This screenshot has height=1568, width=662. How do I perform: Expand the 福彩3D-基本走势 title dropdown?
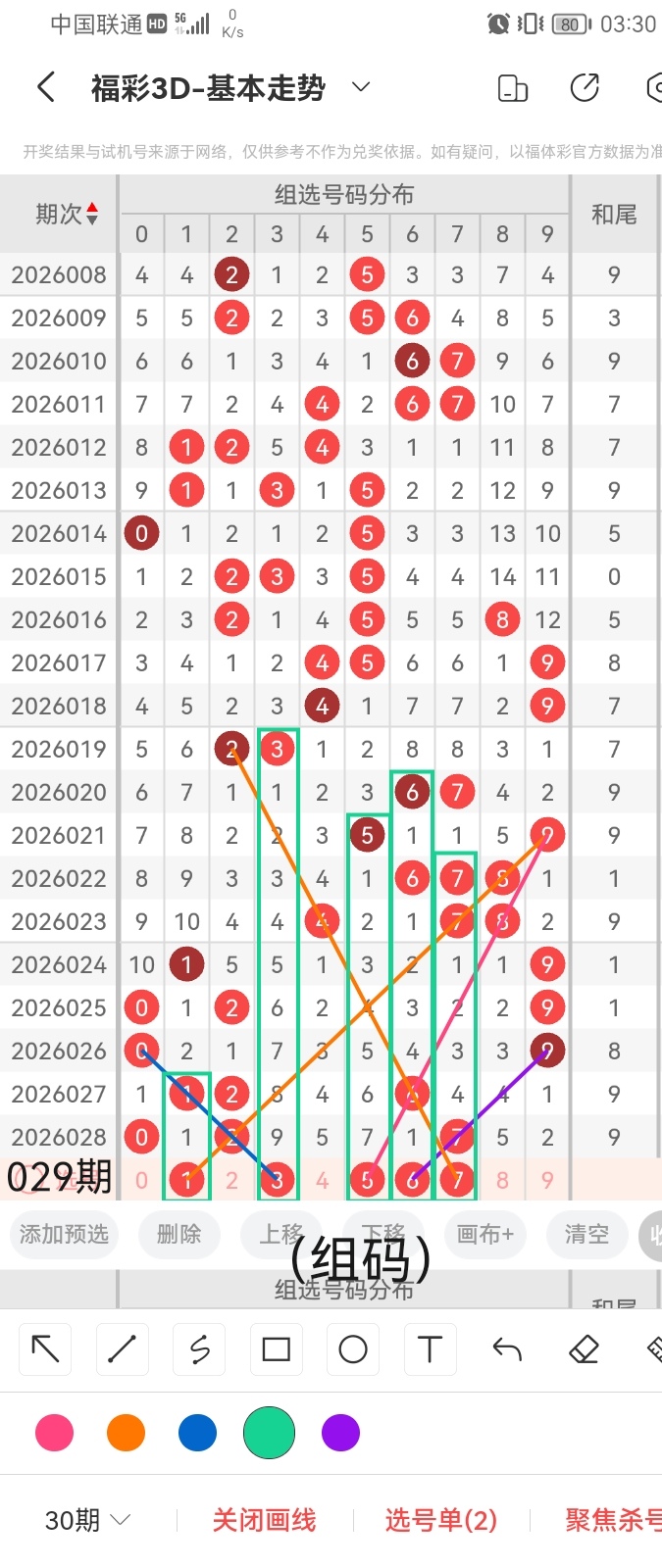click(x=361, y=87)
